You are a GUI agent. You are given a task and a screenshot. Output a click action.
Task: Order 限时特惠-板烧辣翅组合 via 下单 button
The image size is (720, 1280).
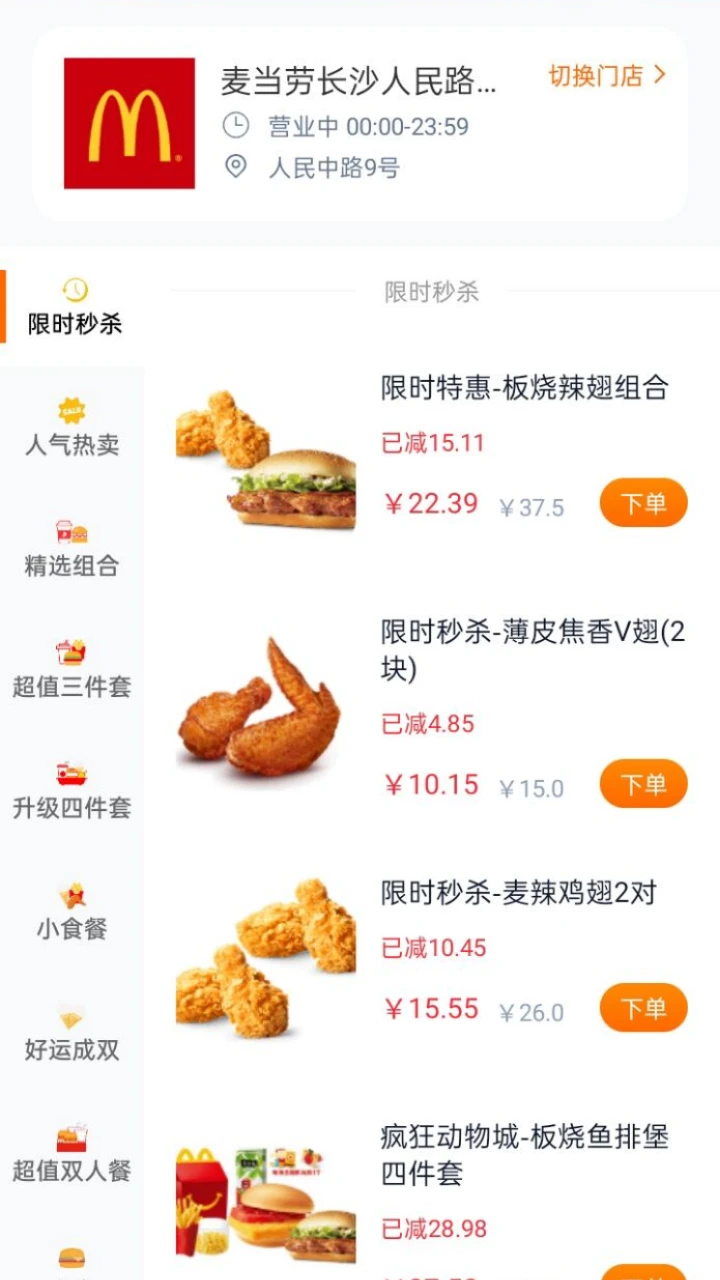click(643, 503)
